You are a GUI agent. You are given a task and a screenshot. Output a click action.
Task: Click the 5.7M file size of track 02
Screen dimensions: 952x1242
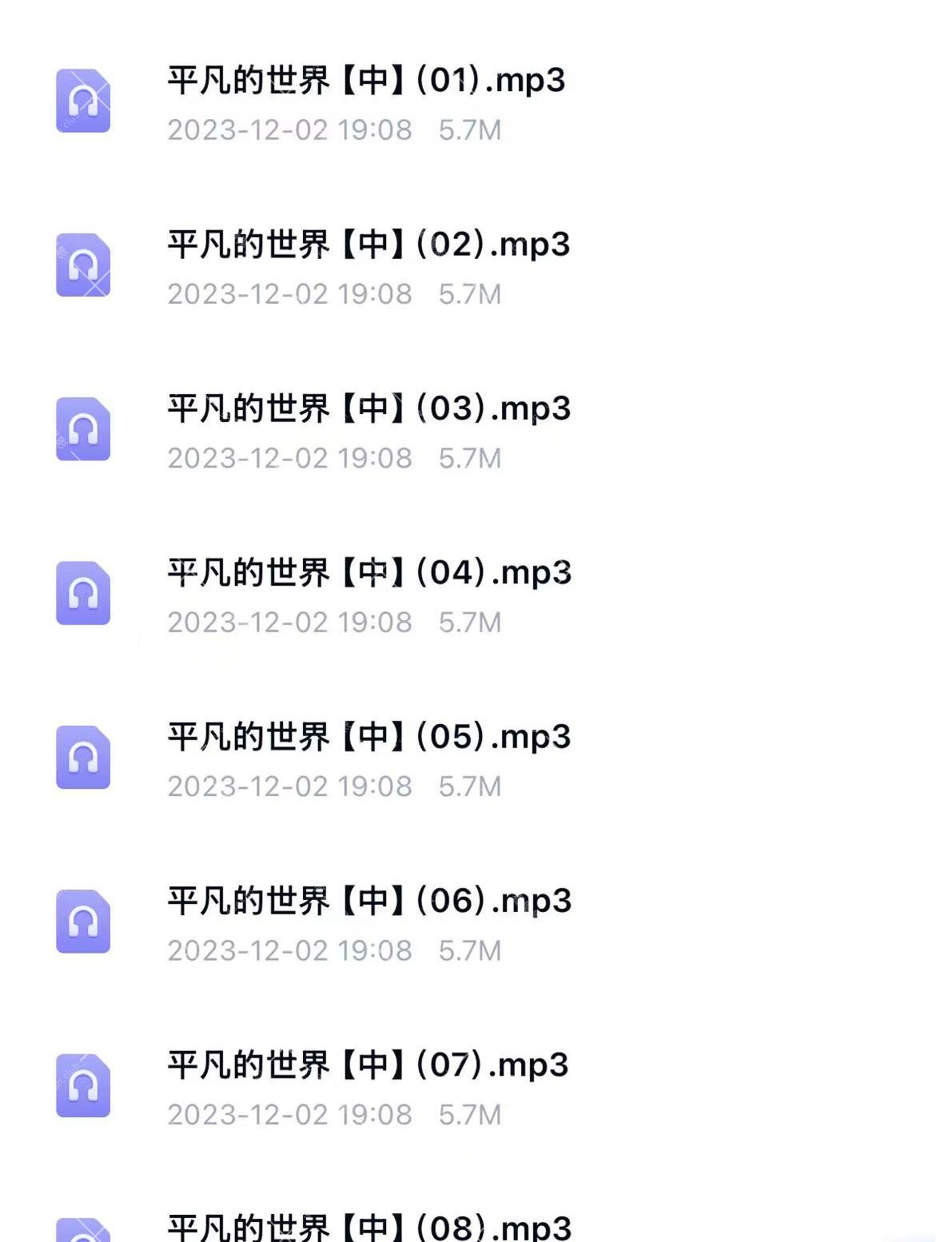click(x=470, y=294)
